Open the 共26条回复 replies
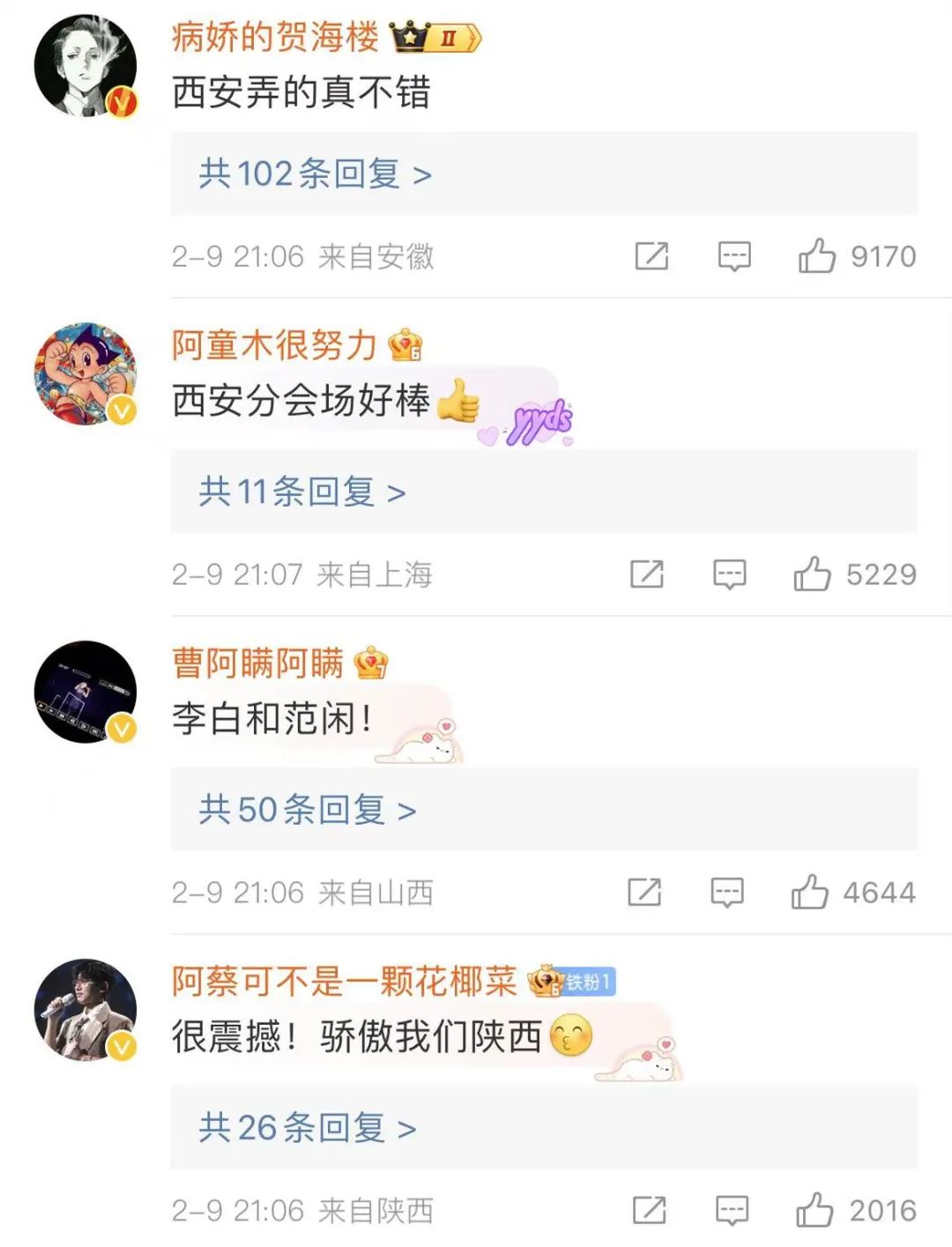The height and width of the screenshot is (1247, 952). 307,1128
